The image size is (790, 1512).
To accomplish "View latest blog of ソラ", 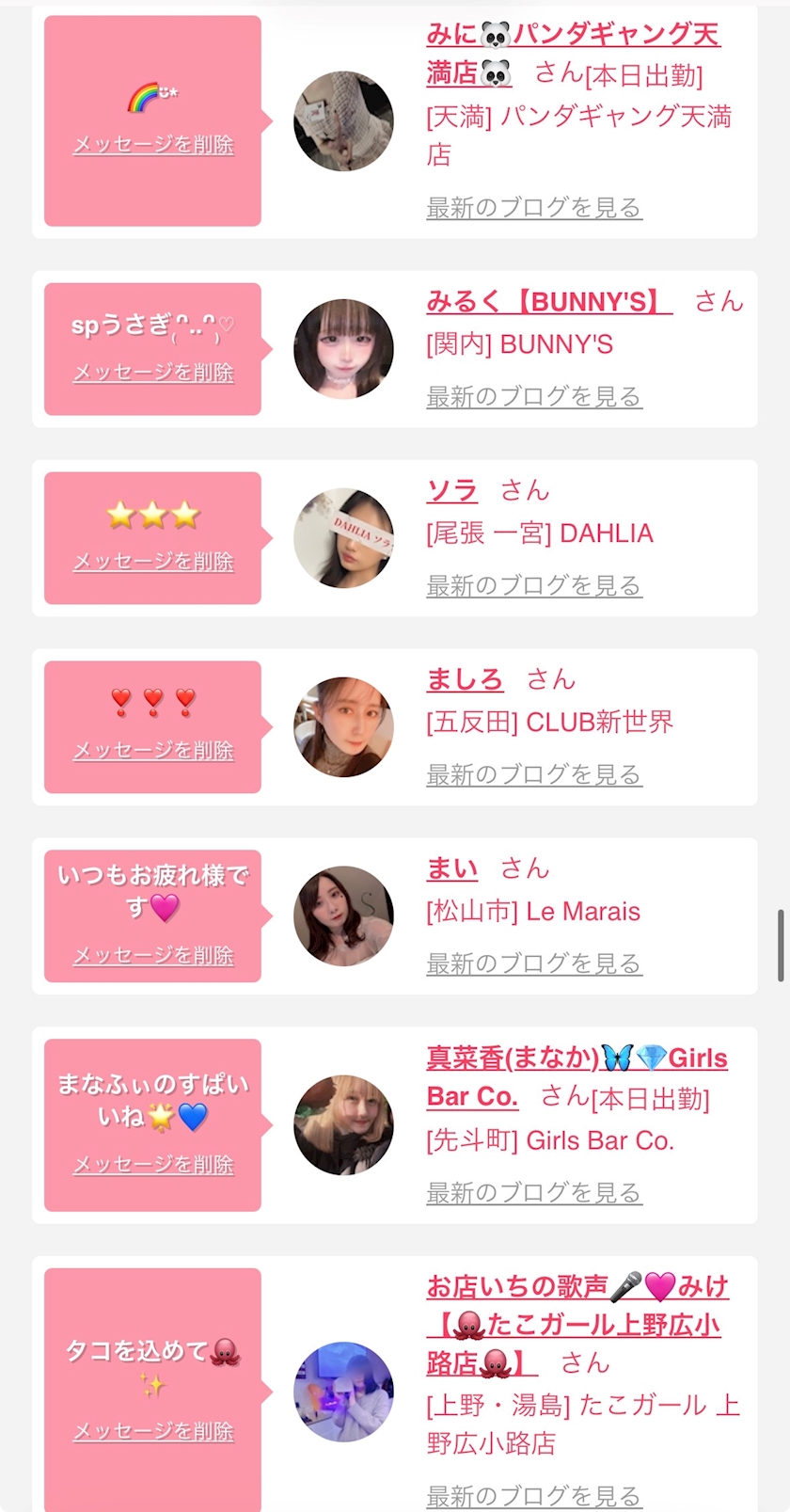I will (x=533, y=585).
